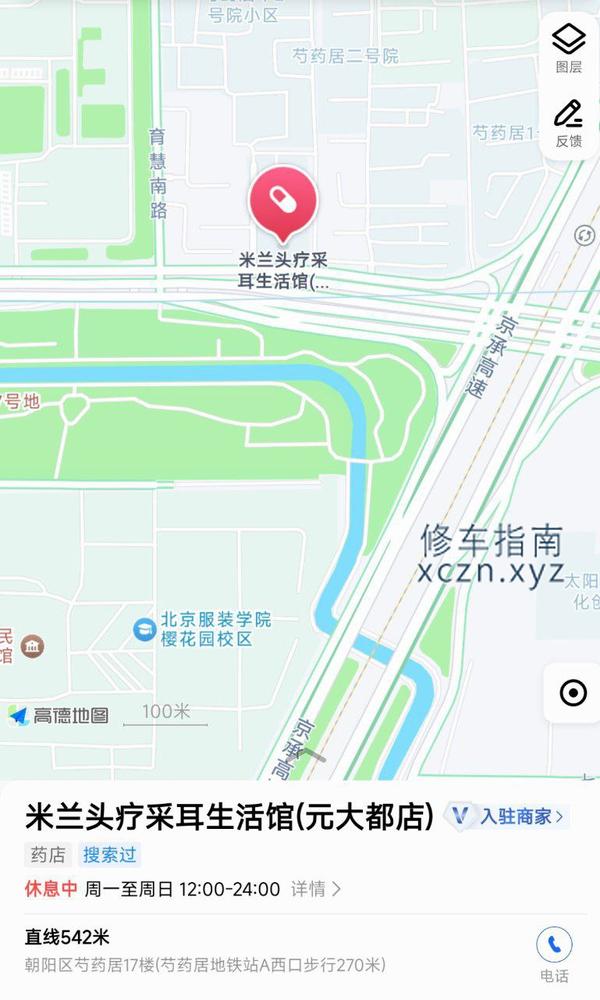Expand business hours 详情

[316, 888]
